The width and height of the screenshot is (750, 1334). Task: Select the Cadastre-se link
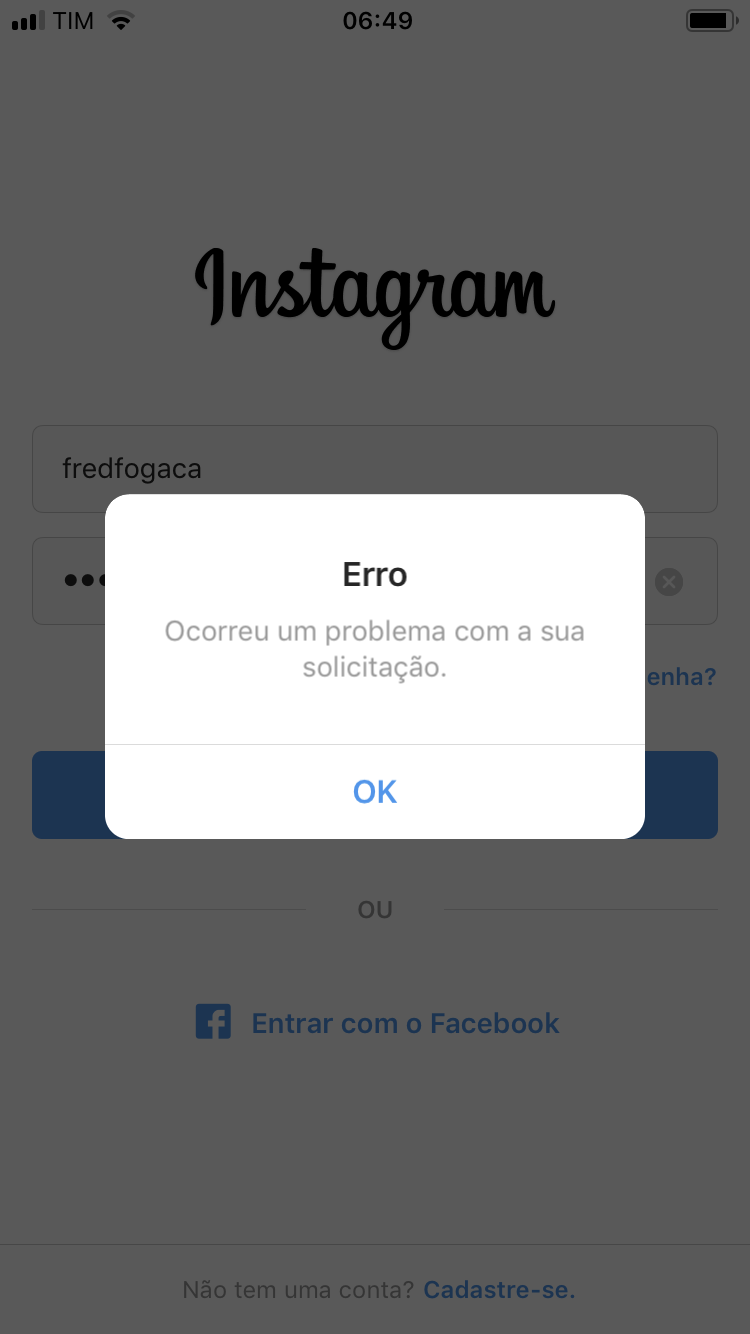click(499, 1289)
